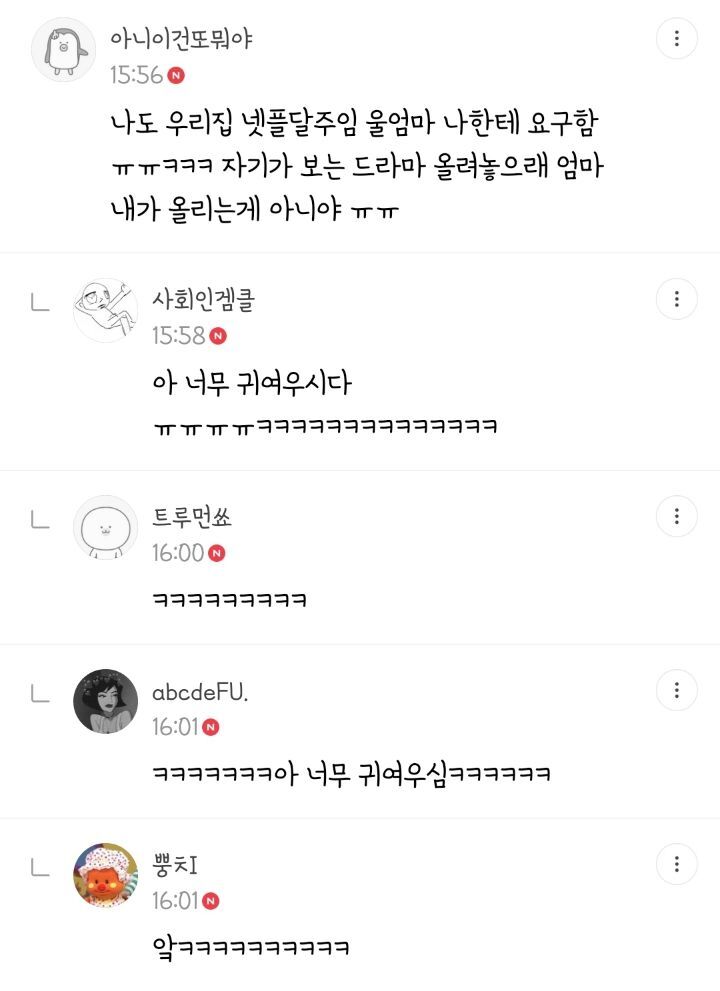Open overflow menu on 뿡치I's reply
The image size is (720, 991).
677,863
